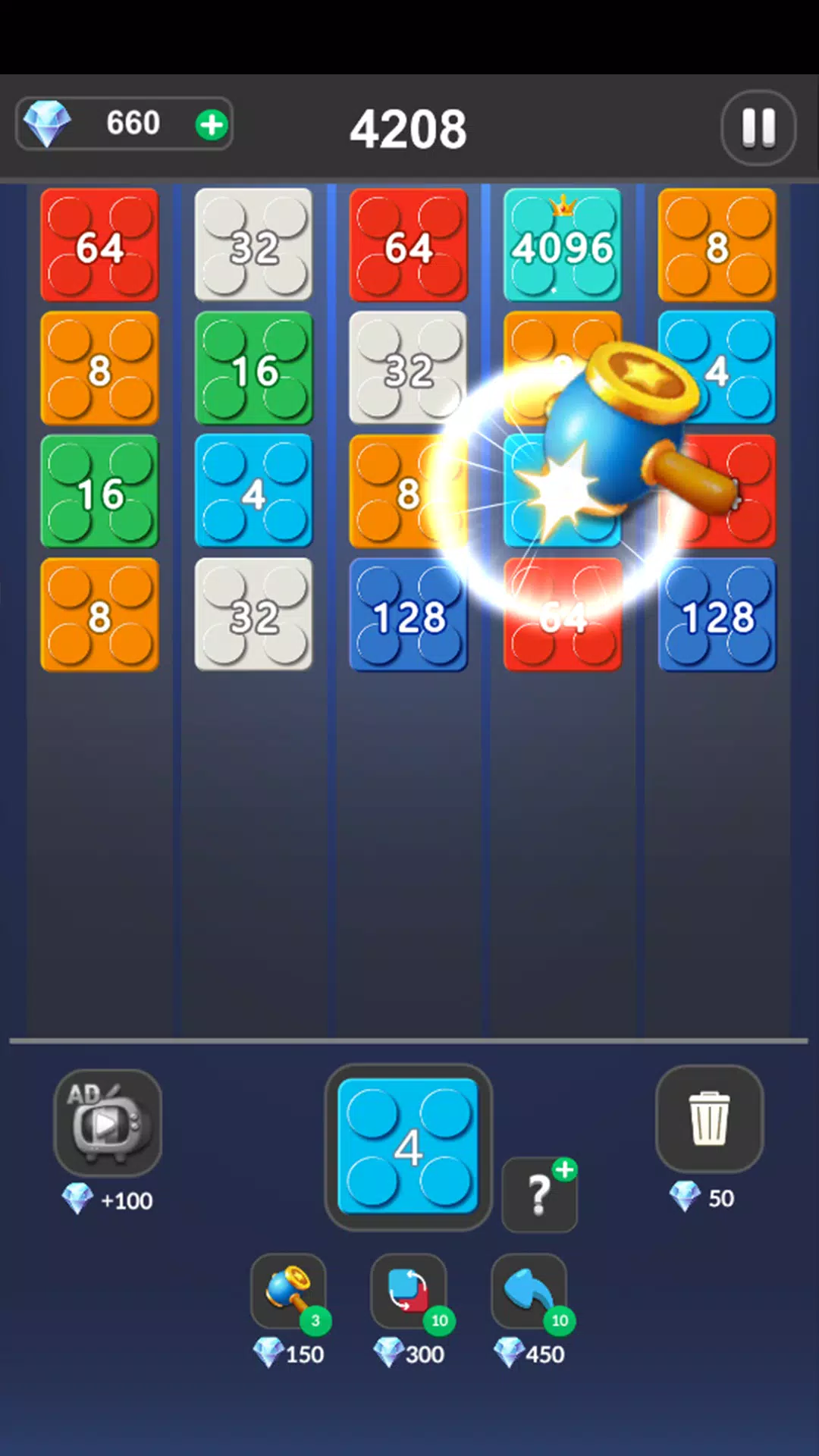Image resolution: width=819 pixels, height=1456 pixels.
Task: Add more diamonds with the plus icon
Action: (x=212, y=124)
